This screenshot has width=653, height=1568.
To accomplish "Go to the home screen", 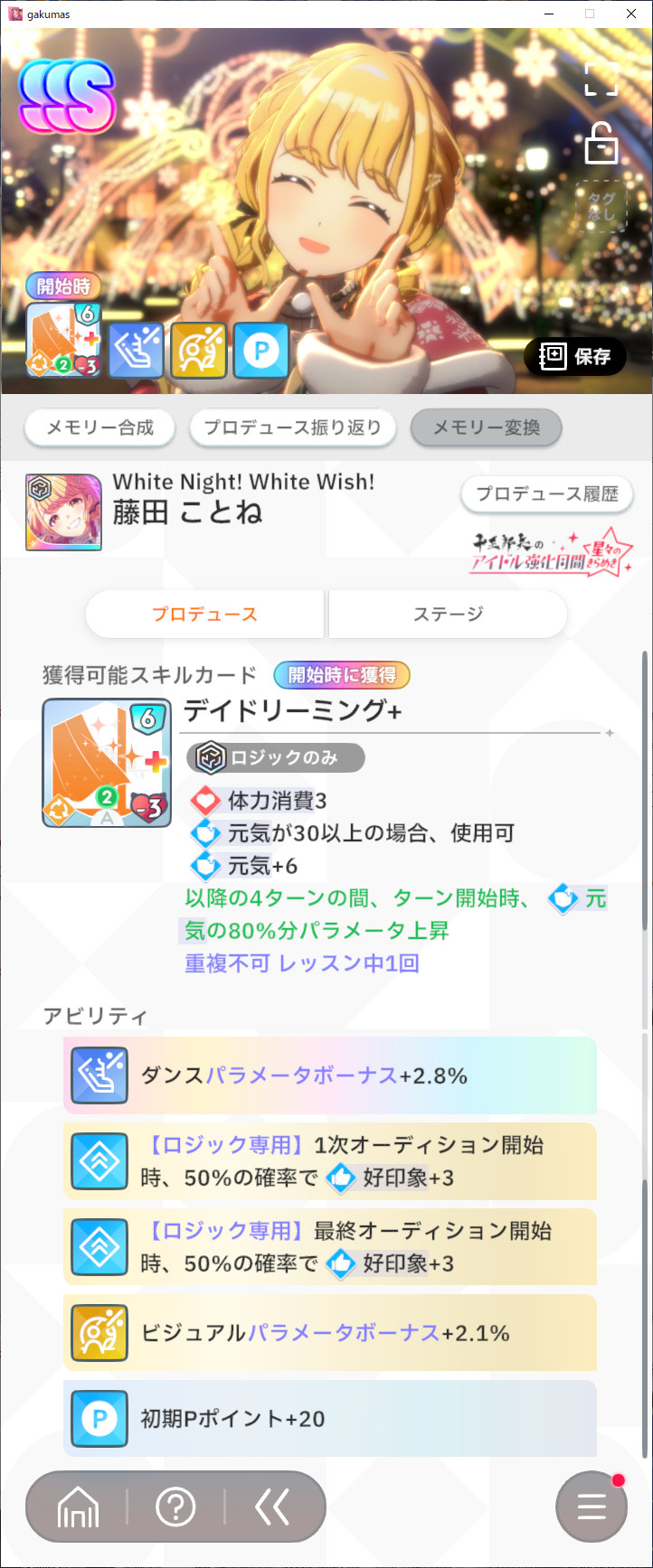I will click(78, 1507).
